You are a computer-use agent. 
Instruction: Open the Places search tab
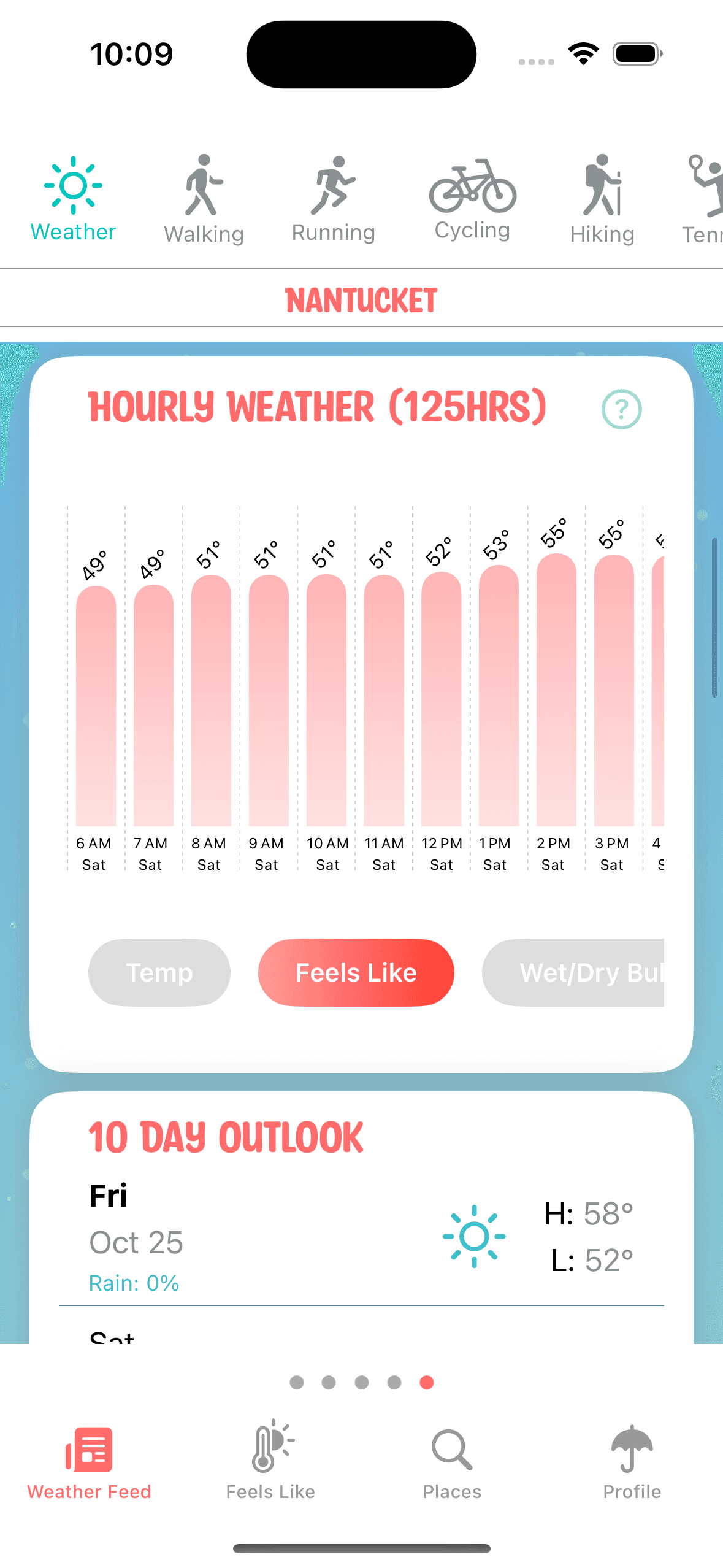coord(452,1462)
